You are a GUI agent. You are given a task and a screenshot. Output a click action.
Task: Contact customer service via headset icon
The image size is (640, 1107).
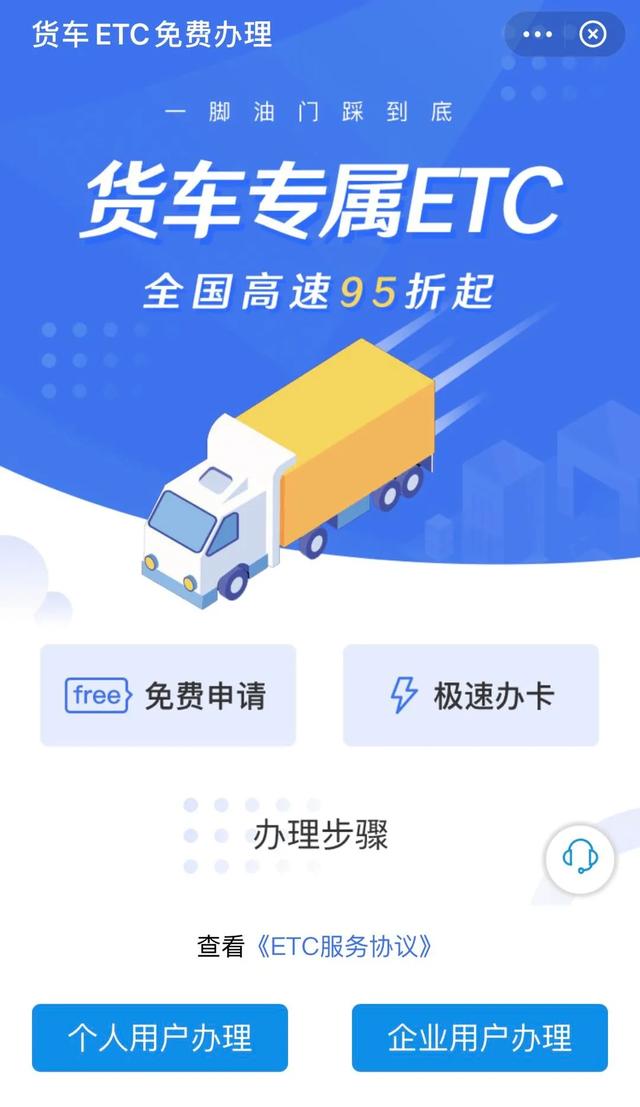(580, 858)
